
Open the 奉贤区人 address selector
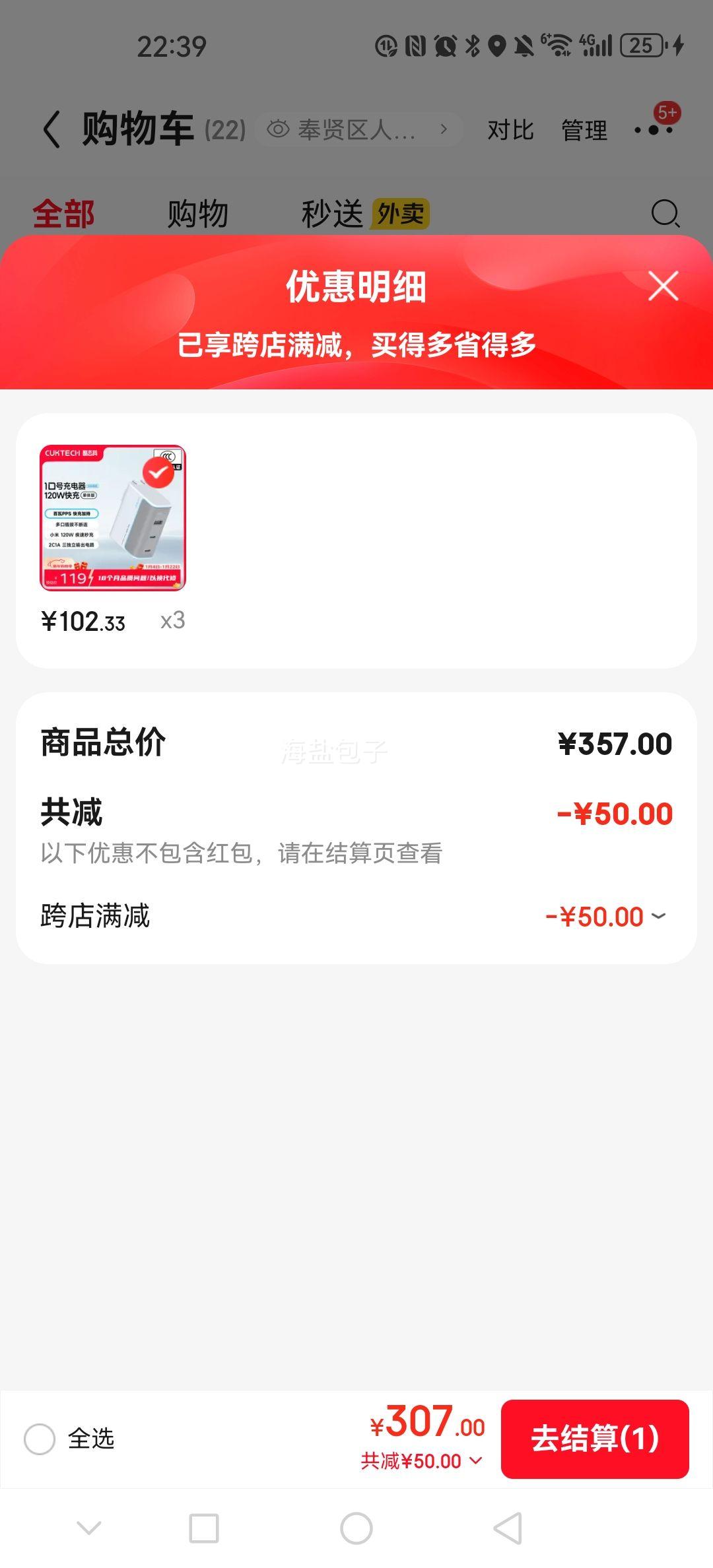pyautogui.click(x=360, y=129)
